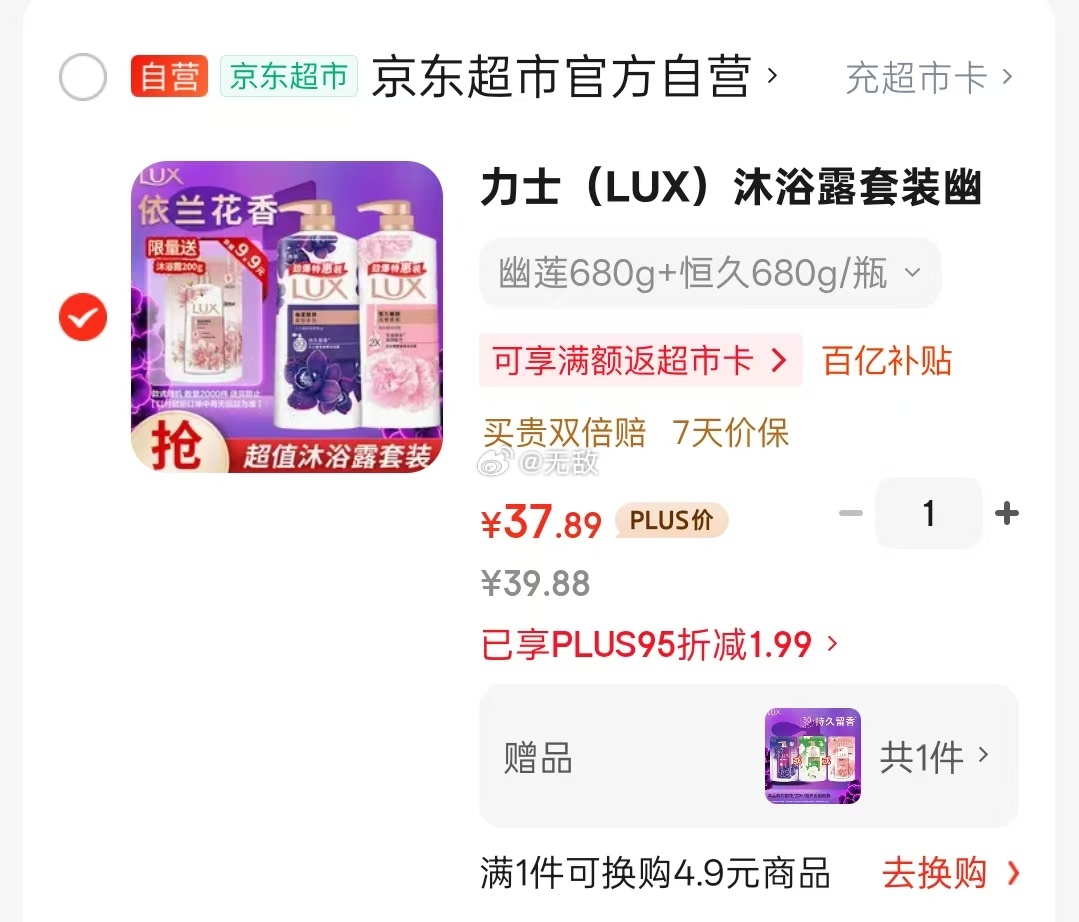Image resolution: width=1079 pixels, height=922 pixels.
Task: Open the LUX shower gel product image
Action: [287, 317]
